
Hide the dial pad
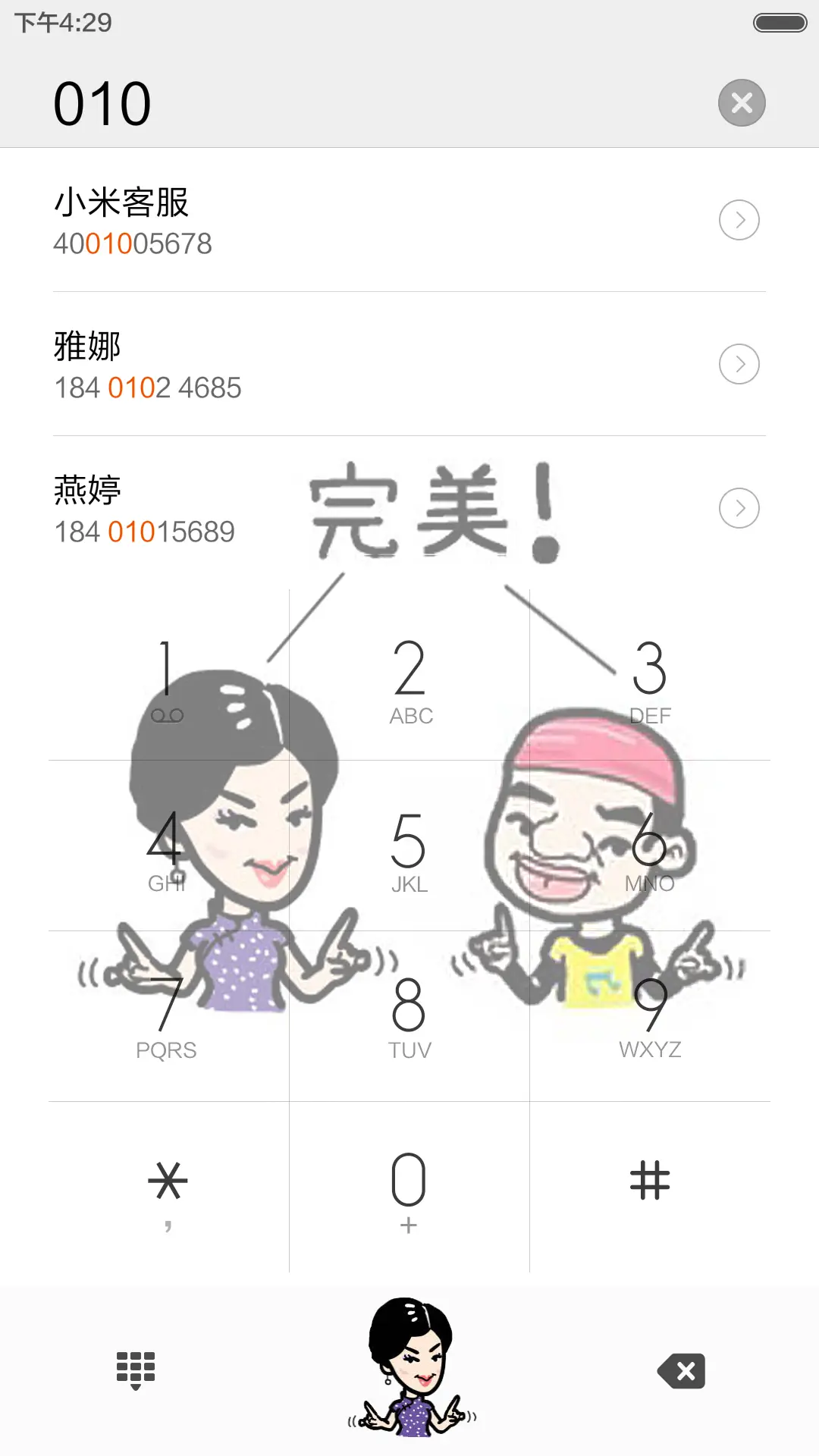[136, 1370]
